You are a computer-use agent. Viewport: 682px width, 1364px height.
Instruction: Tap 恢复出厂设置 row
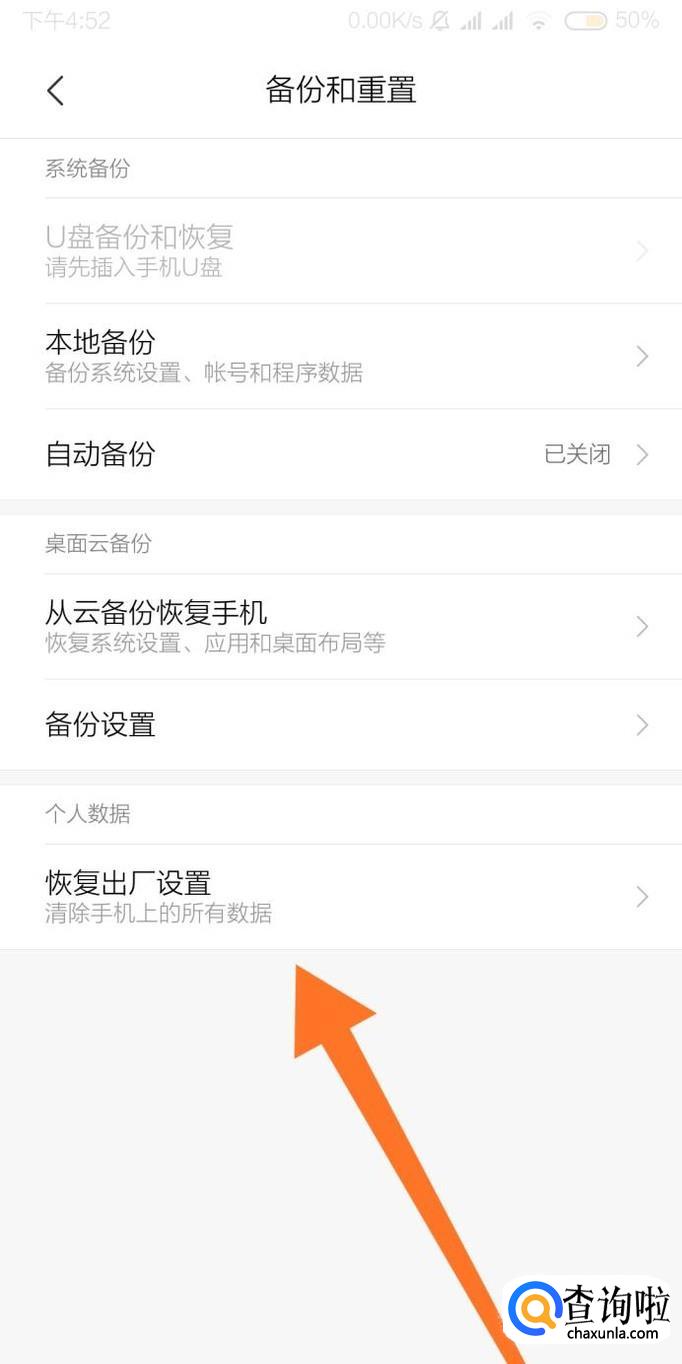pyautogui.click(x=340, y=896)
